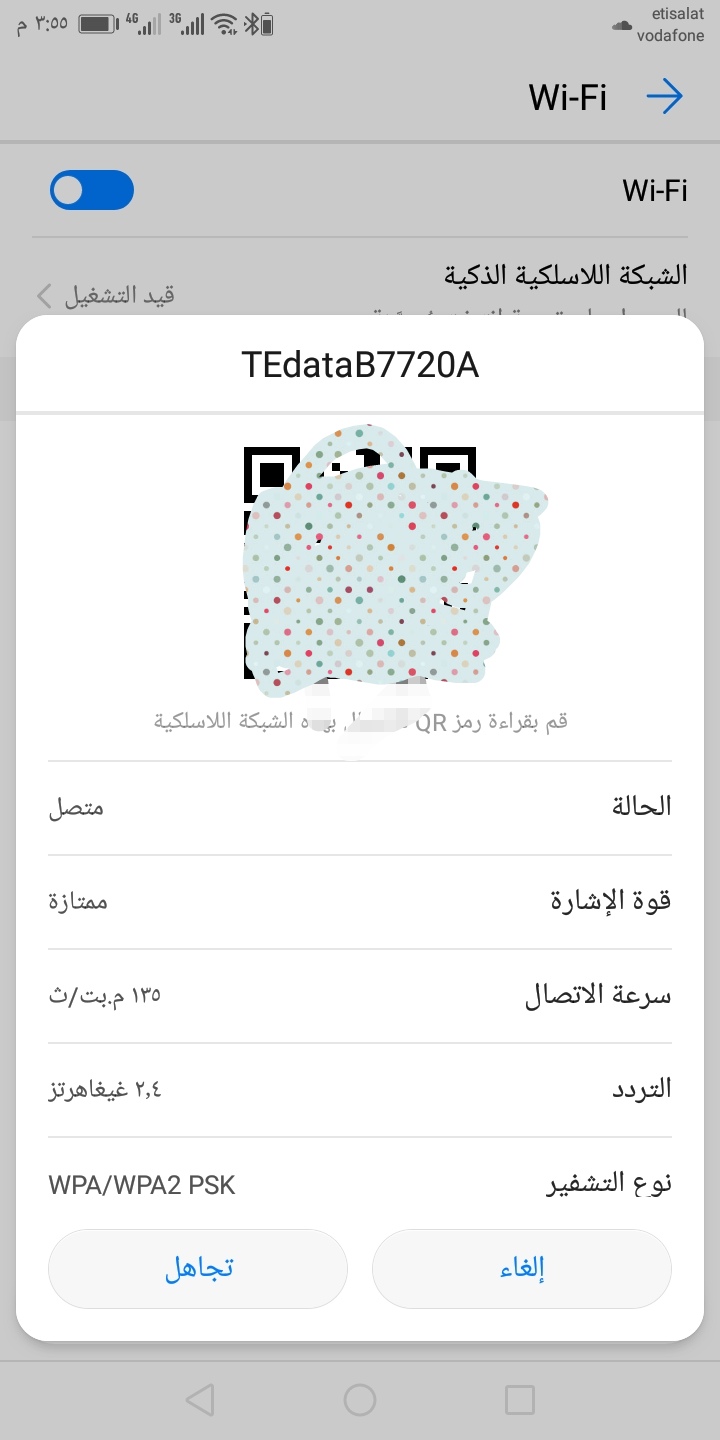Tap the تجاهل (Forget) network button
Viewport: 720px width, 1440px height.
198,1268
